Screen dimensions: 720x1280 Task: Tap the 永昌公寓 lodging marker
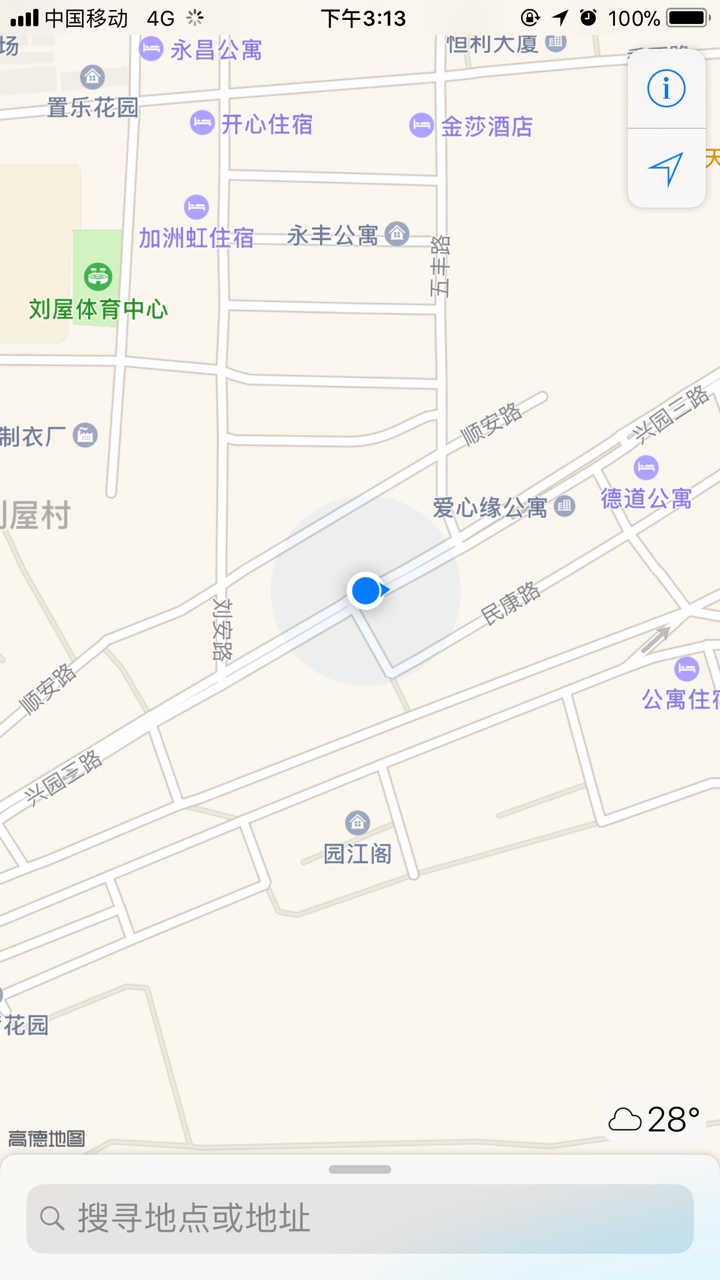tap(151, 48)
